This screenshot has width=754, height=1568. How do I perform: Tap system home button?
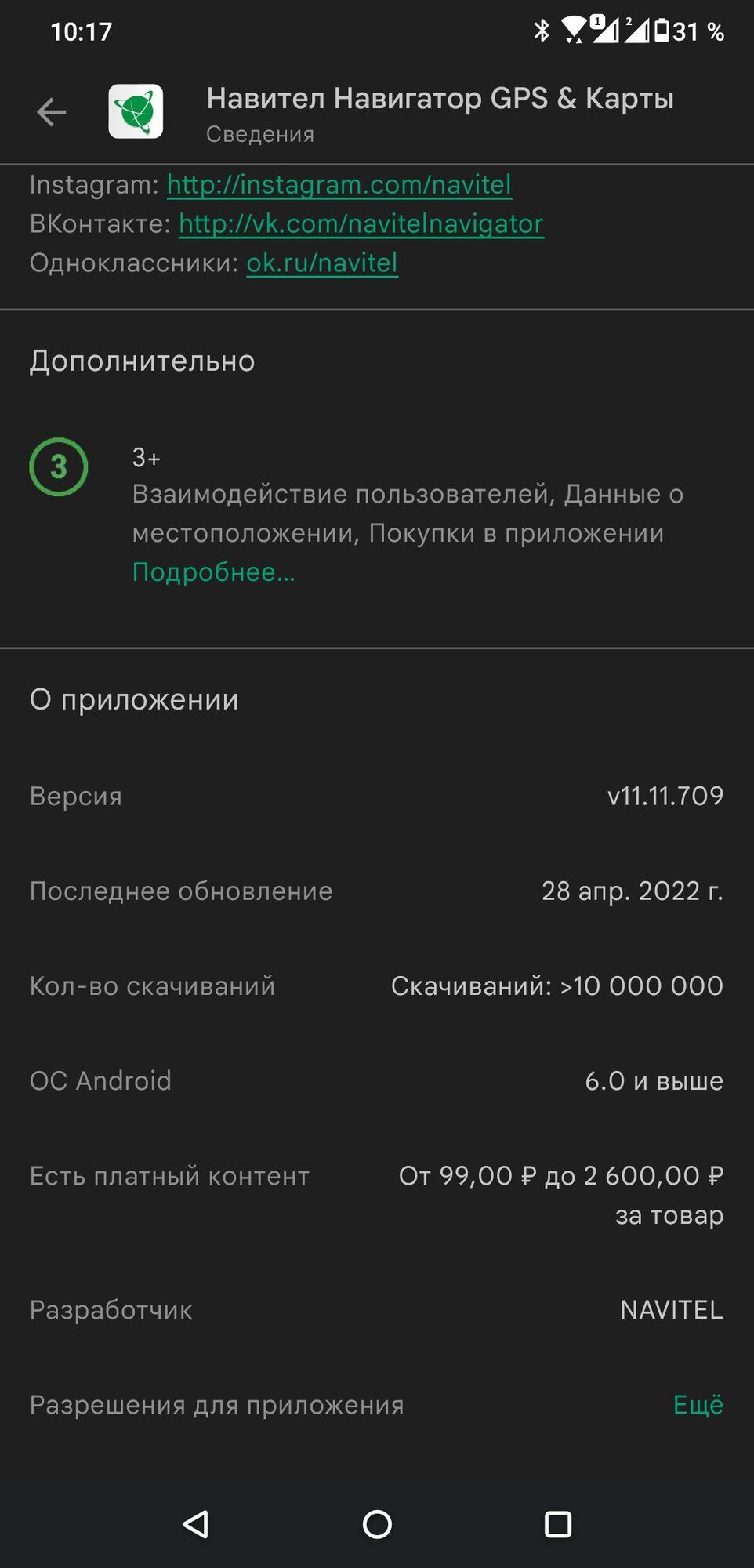[x=377, y=1524]
